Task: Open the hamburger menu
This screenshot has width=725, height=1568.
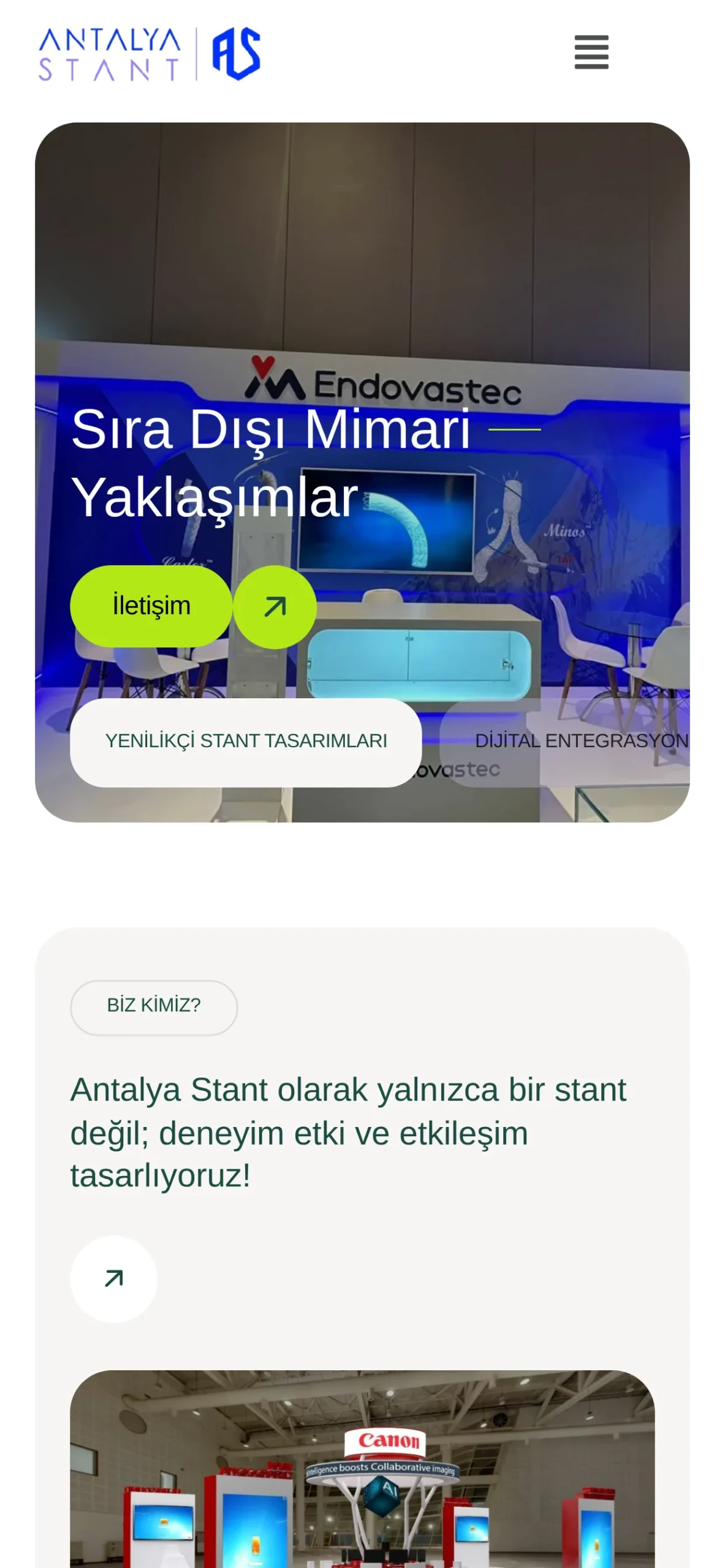Action: pos(591,52)
